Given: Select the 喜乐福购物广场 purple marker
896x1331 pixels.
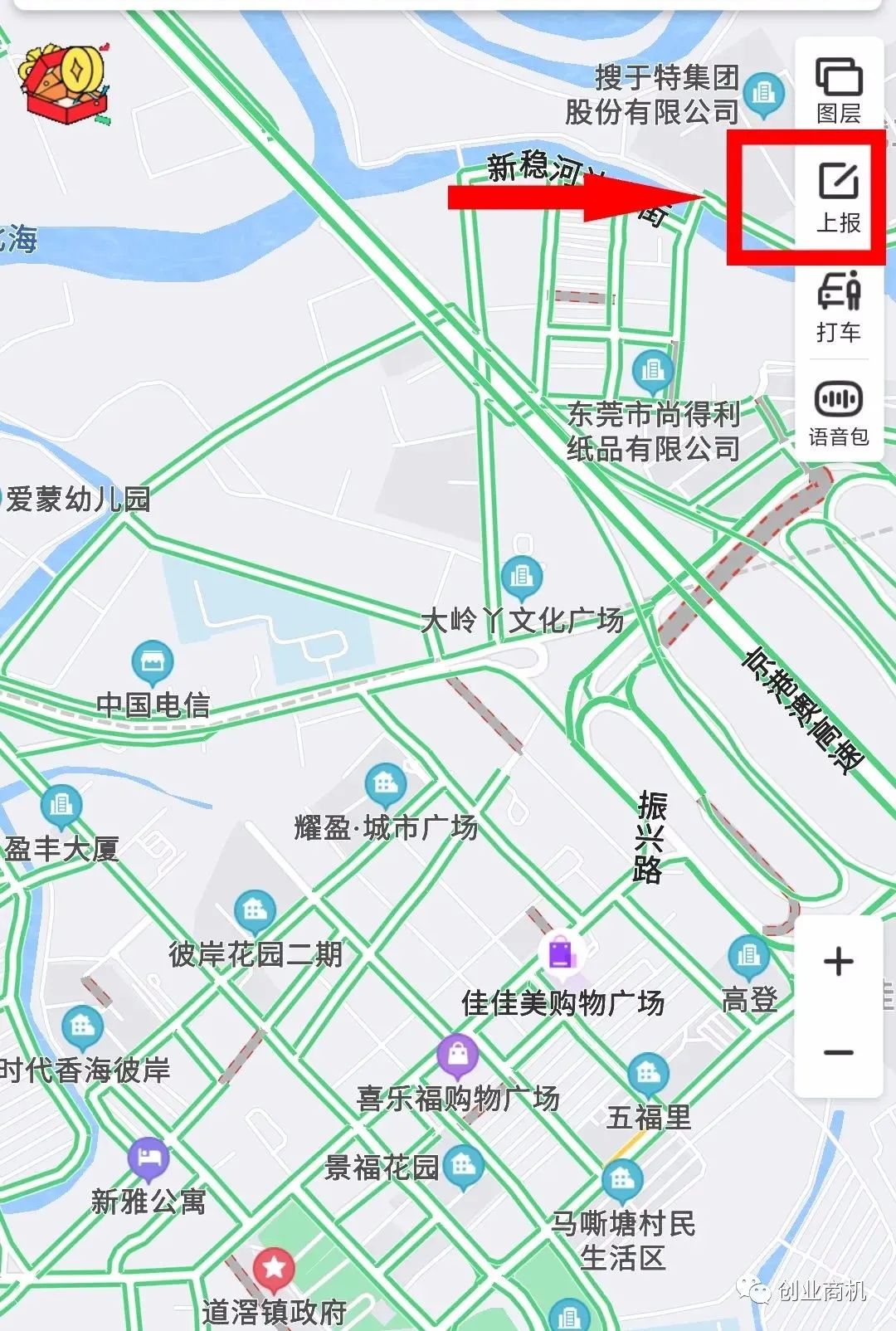Looking at the screenshot, I should 456,1053.
